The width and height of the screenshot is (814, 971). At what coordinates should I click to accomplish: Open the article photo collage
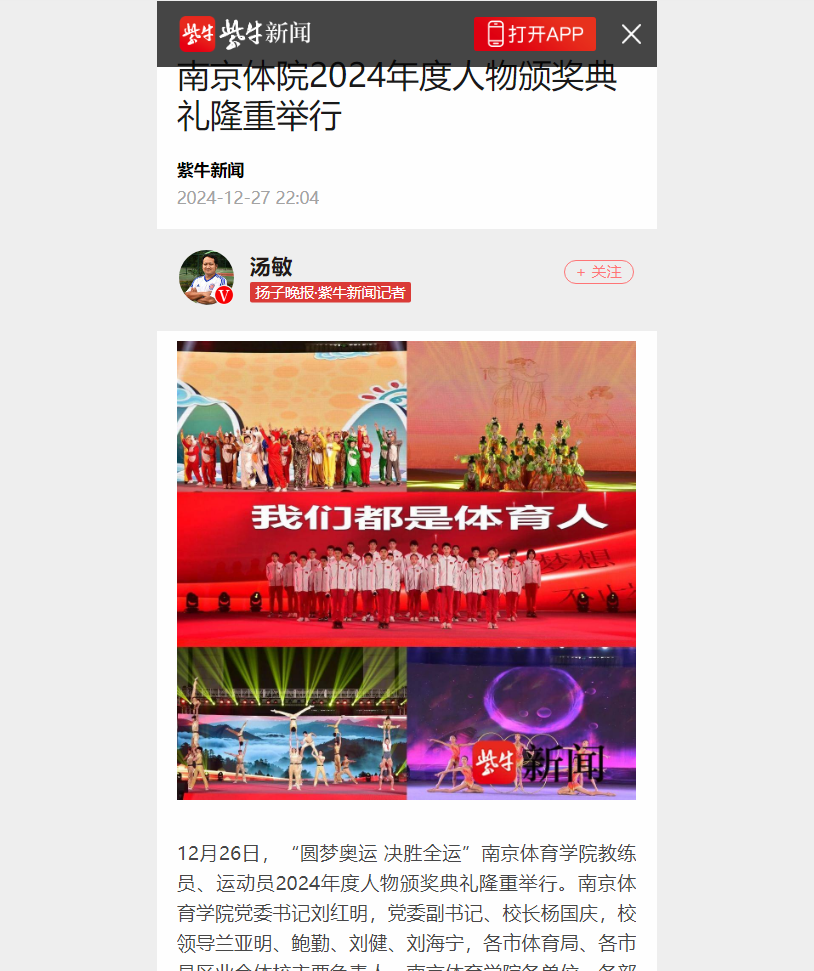[406, 570]
